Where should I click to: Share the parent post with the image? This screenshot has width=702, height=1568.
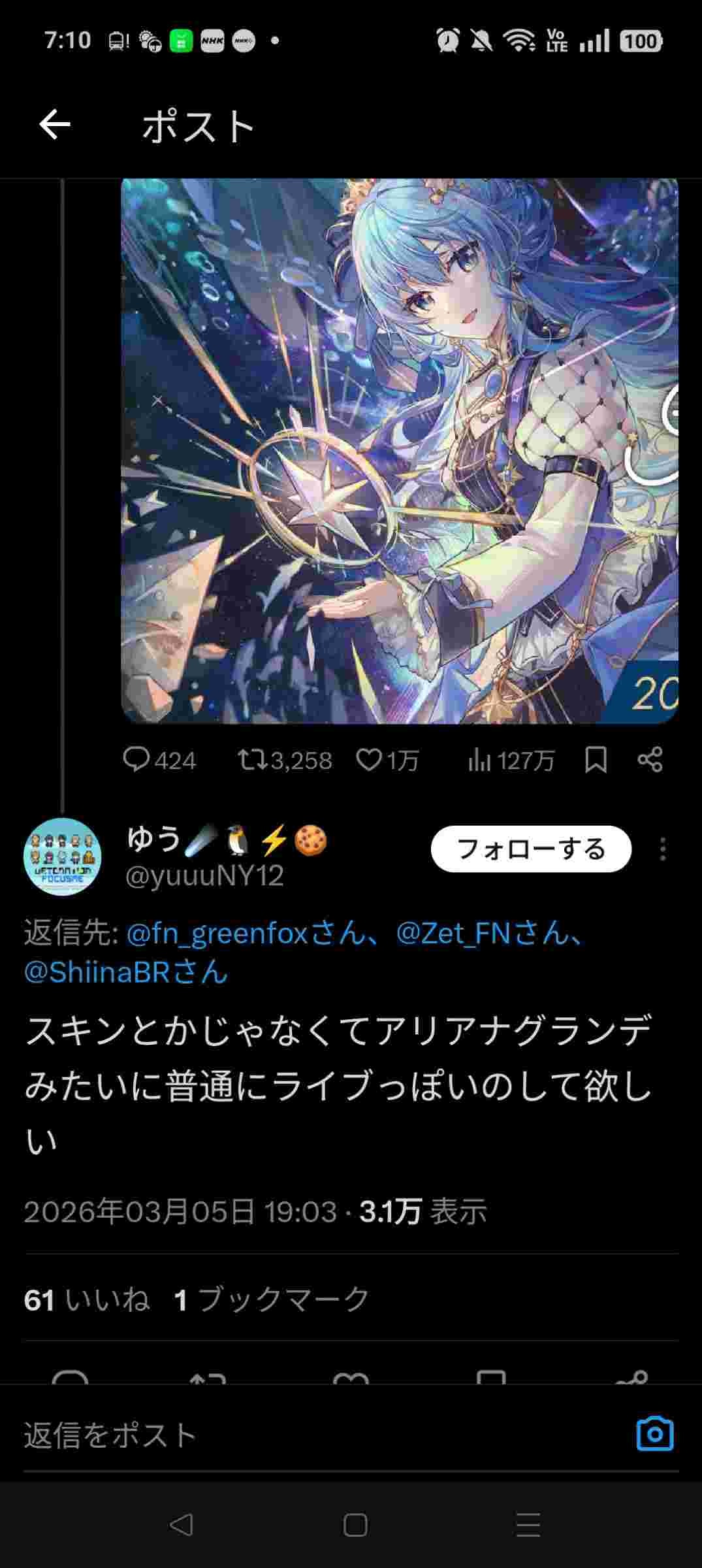point(650,760)
